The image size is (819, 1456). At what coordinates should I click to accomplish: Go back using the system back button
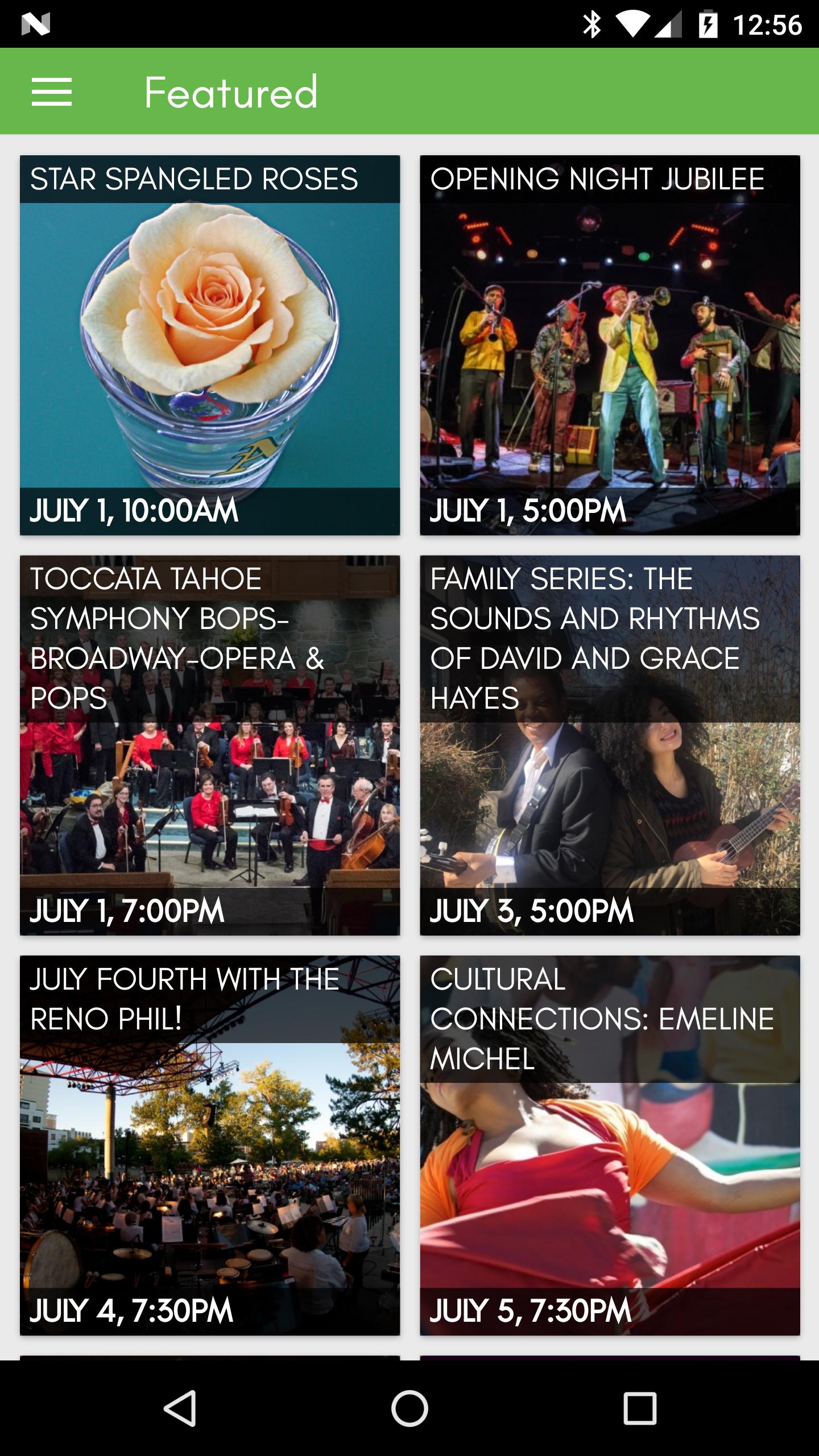click(x=180, y=1408)
